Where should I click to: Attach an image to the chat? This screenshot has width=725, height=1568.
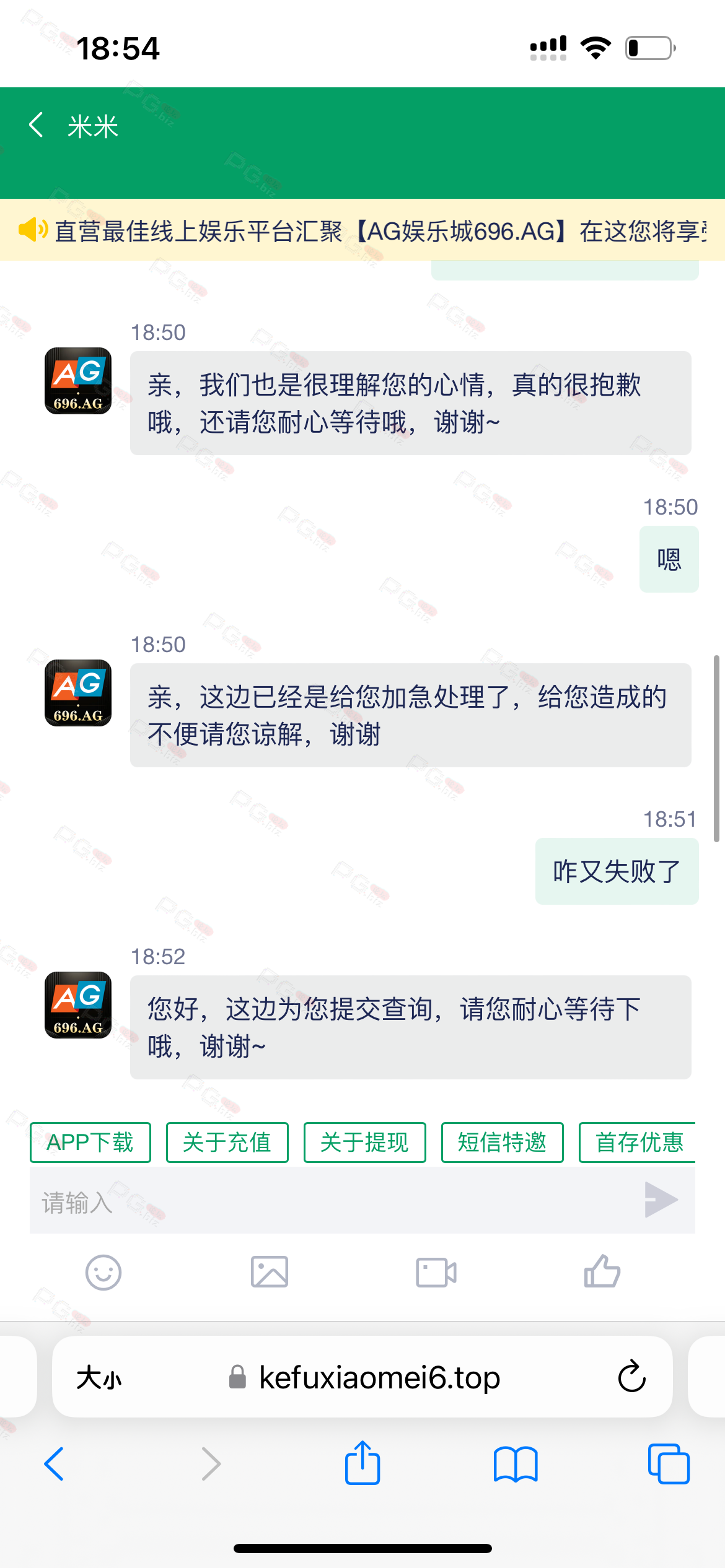pyautogui.click(x=270, y=1273)
